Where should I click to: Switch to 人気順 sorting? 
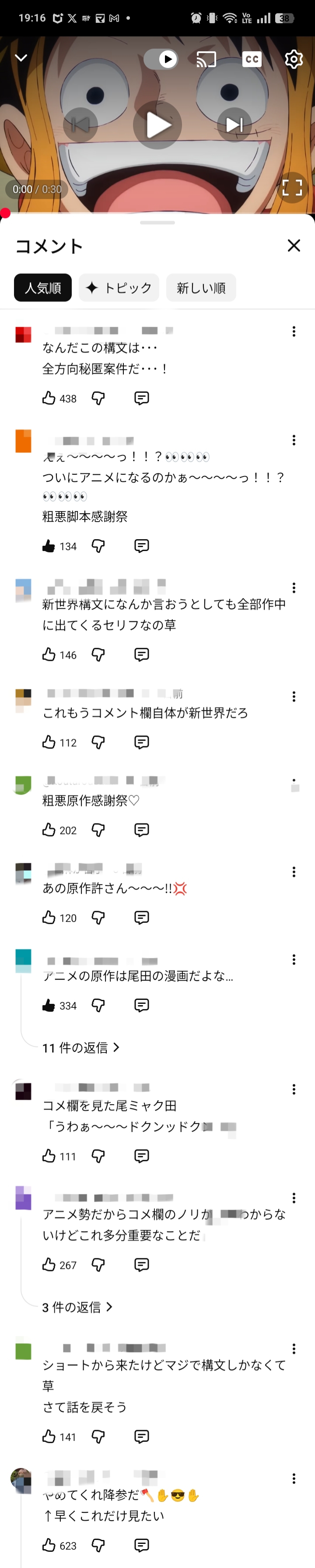point(42,288)
